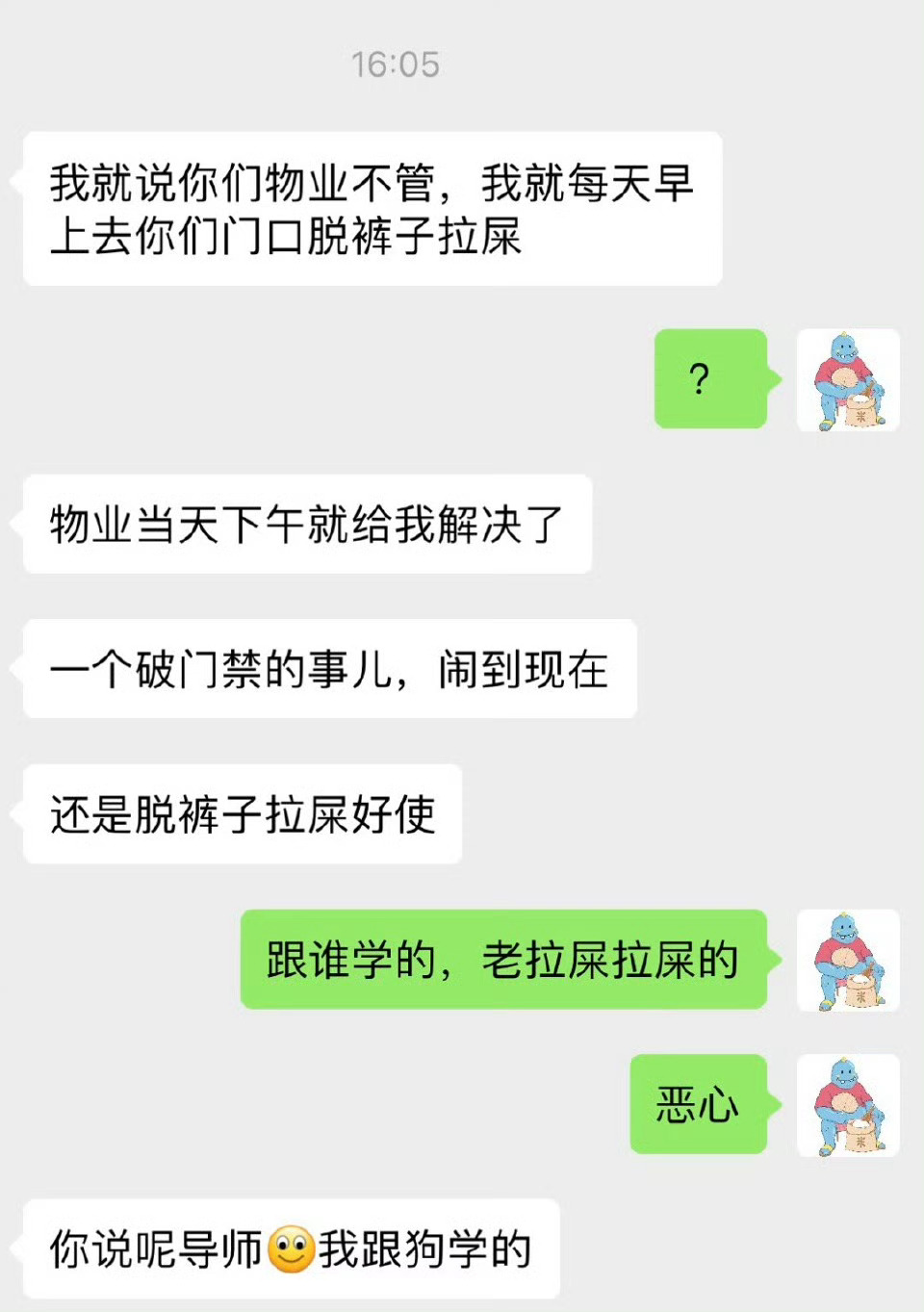Select the '还是脱裤子拉屎好使' bubble
This screenshot has height=1312, width=924.
tap(241, 813)
